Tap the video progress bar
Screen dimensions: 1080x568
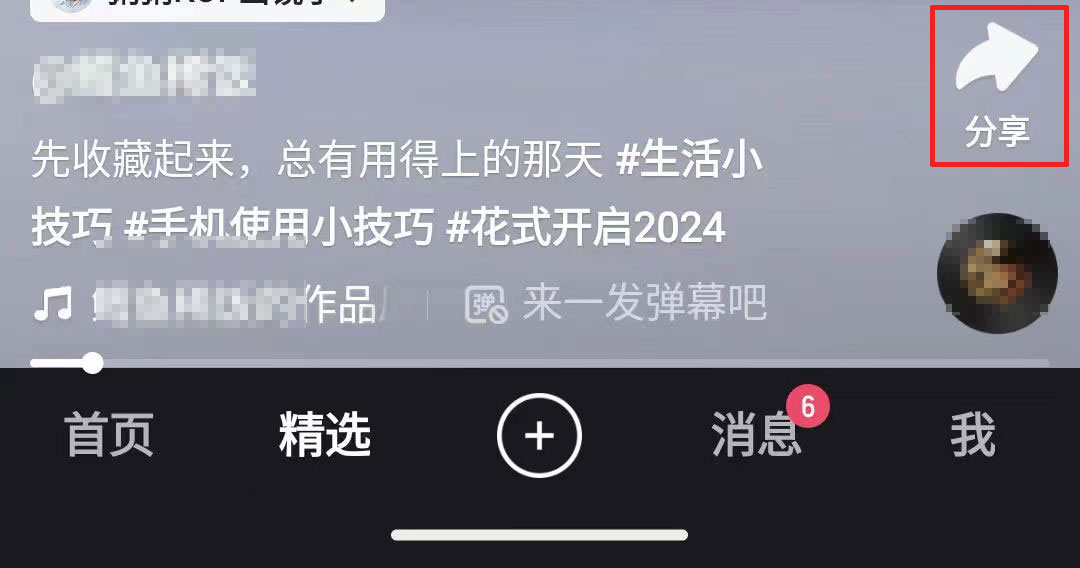click(x=540, y=362)
